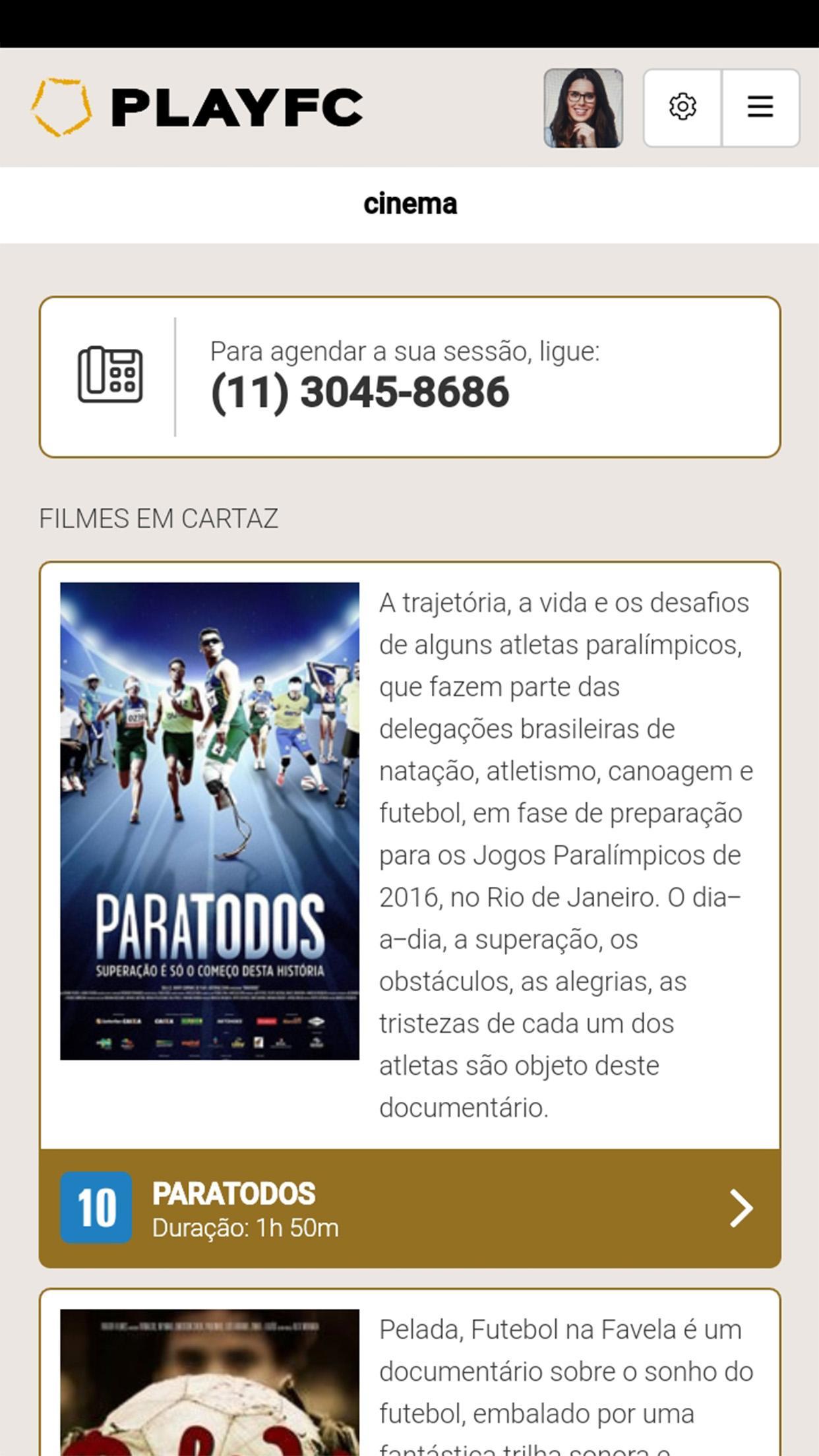The width and height of the screenshot is (819, 1456).
Task: Open the user profile photo
Action: pos(583,108)
